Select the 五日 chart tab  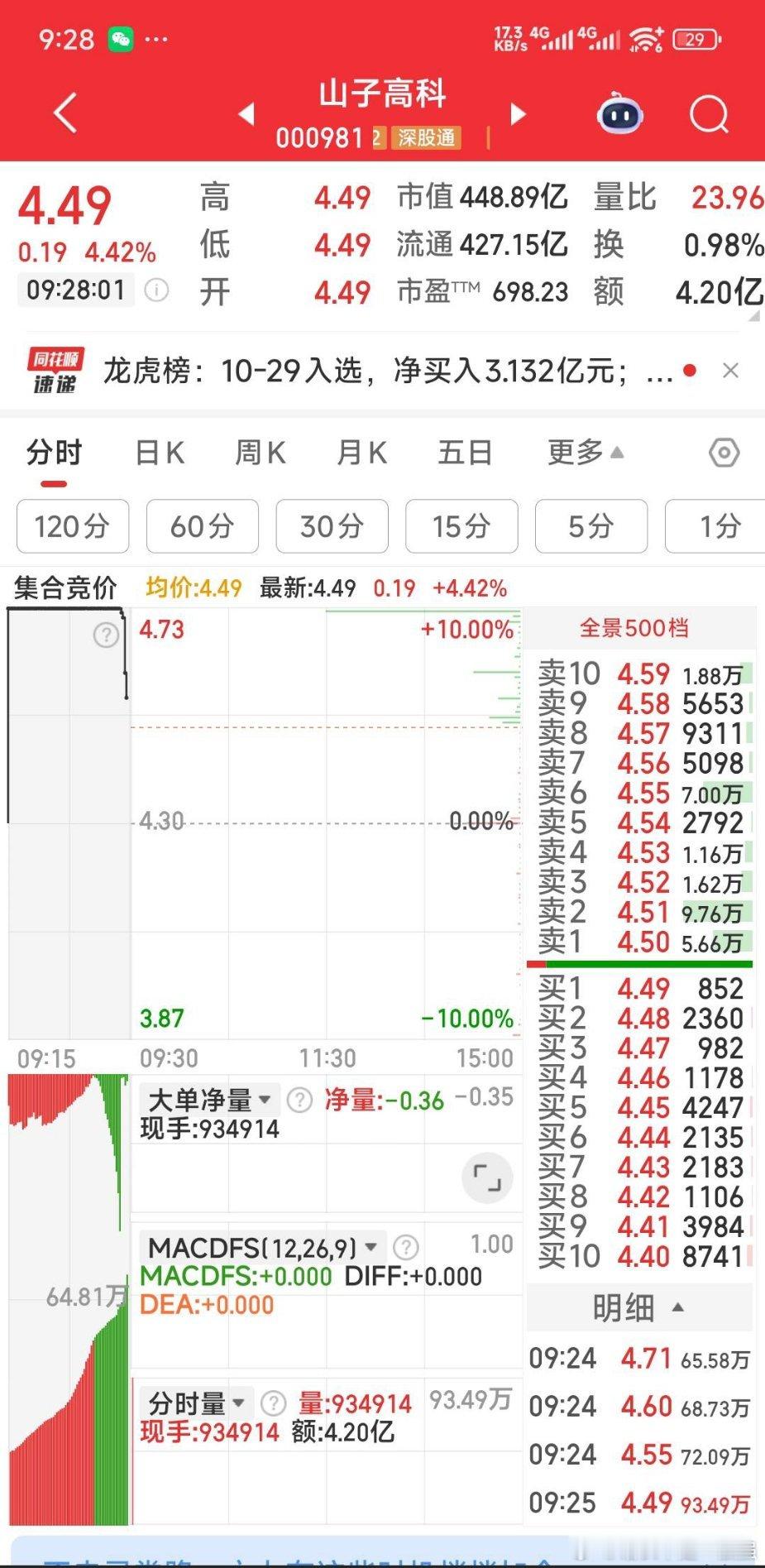click(x=466, y=452)
